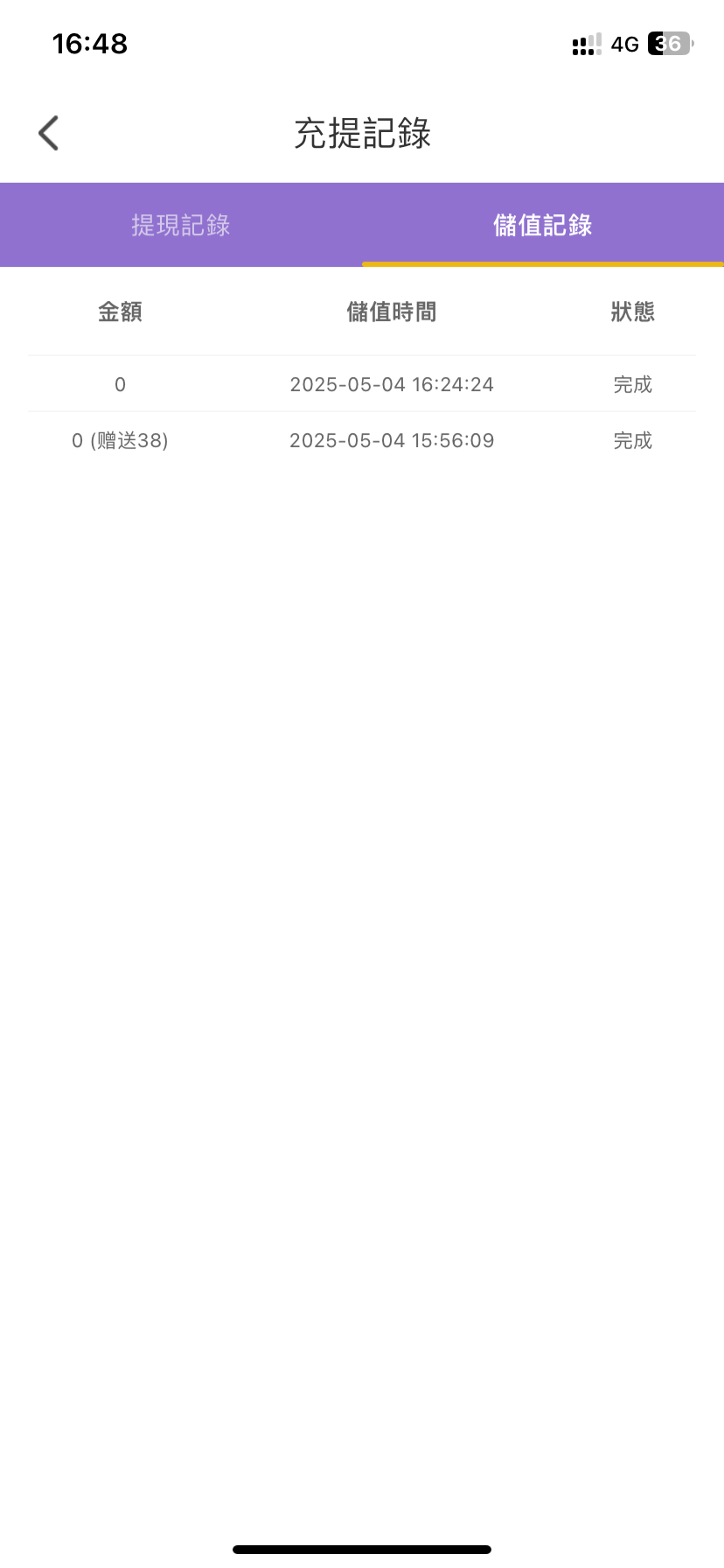Tap the 4G network icon
724x1568 pixels.
tap(623, 45)
